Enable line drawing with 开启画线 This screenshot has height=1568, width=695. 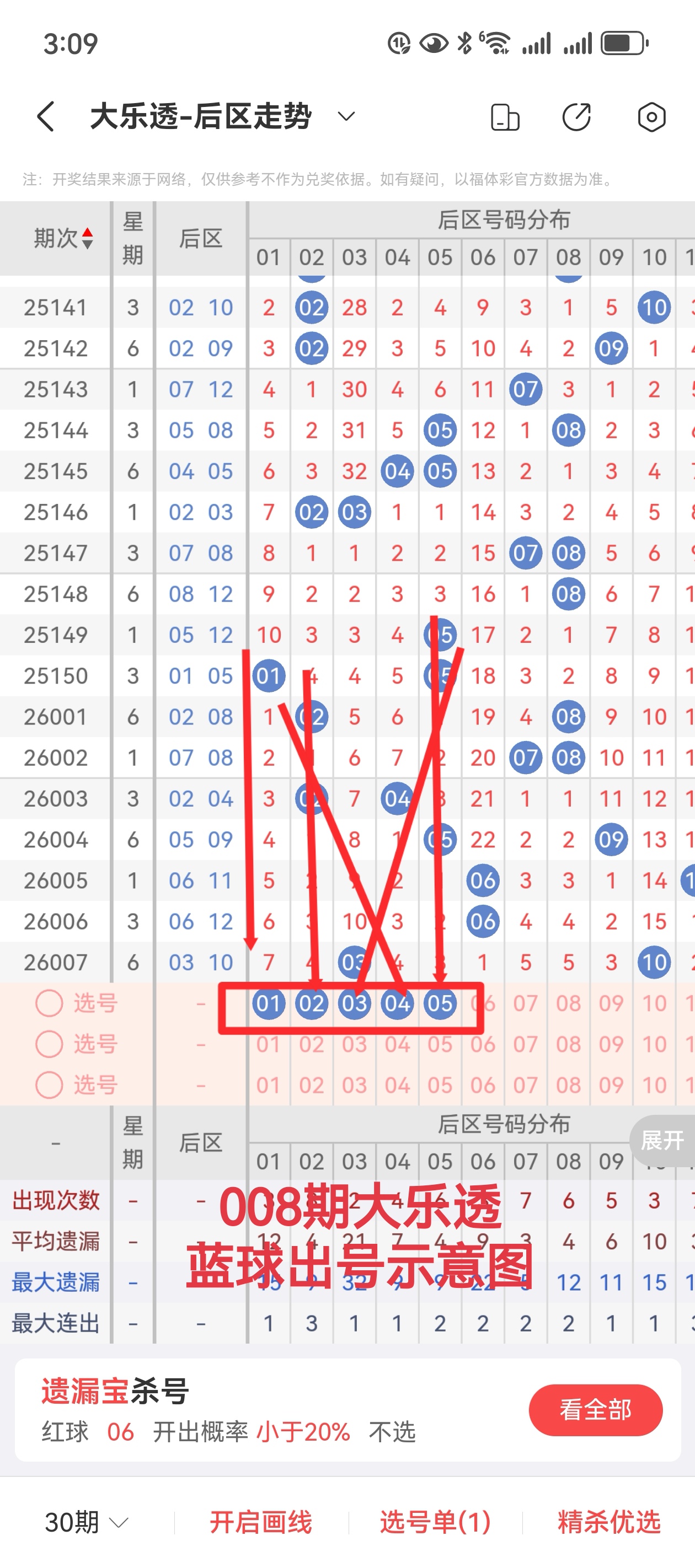click(x=261, y=1522)
